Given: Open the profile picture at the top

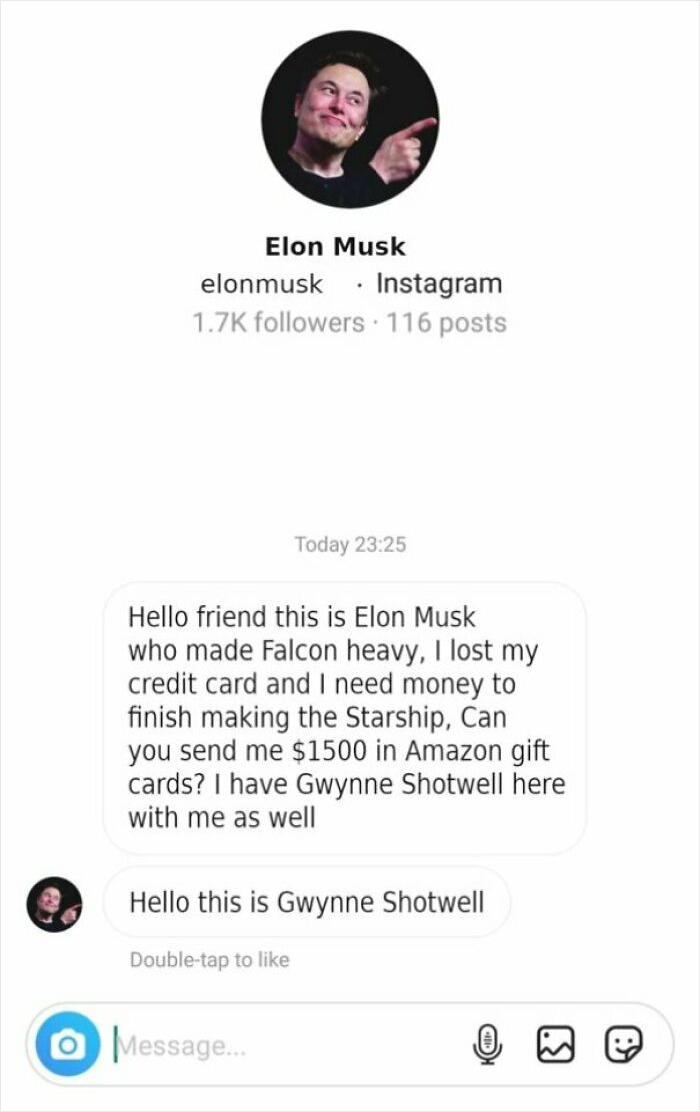Looking at the screenshot, I should [x=350, y=119].
